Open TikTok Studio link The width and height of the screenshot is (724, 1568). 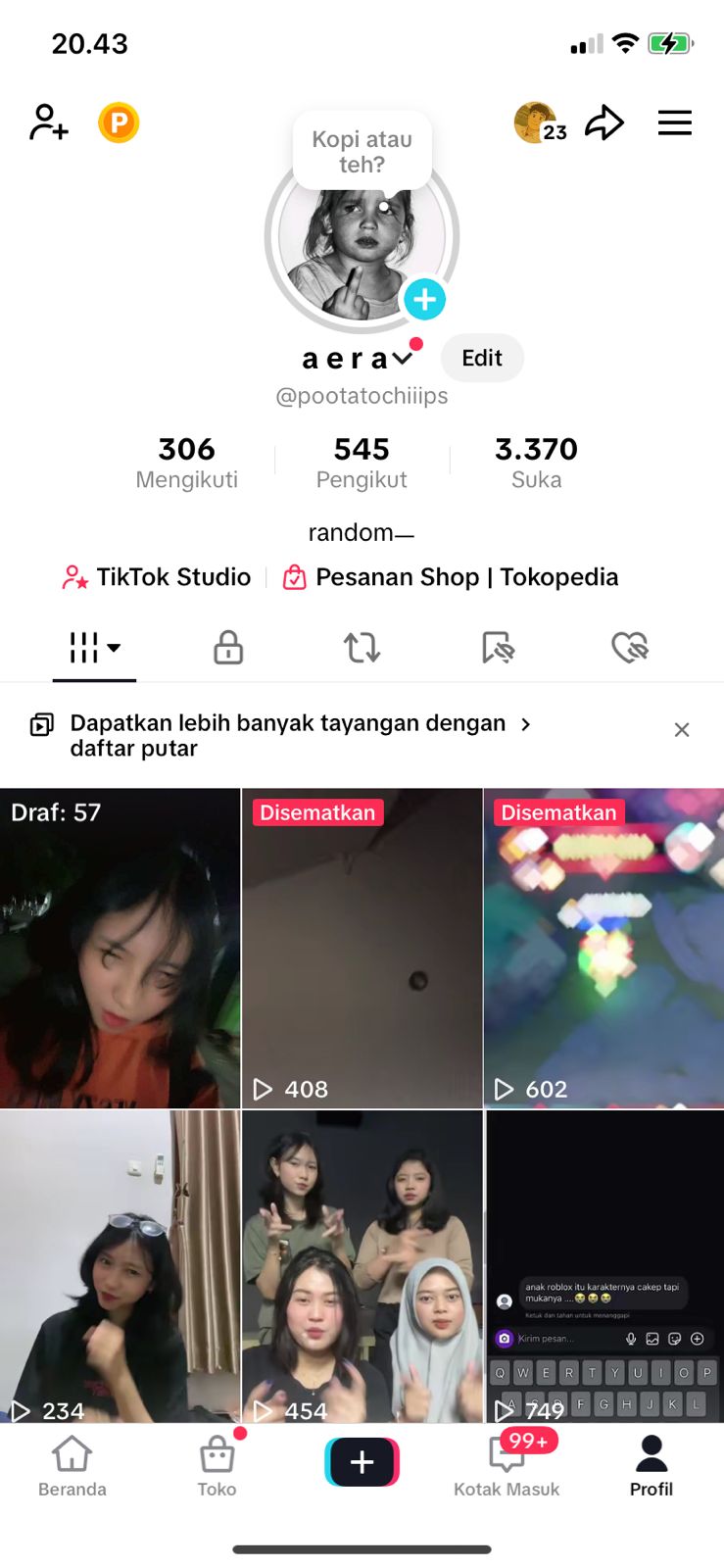pos(157,577)
